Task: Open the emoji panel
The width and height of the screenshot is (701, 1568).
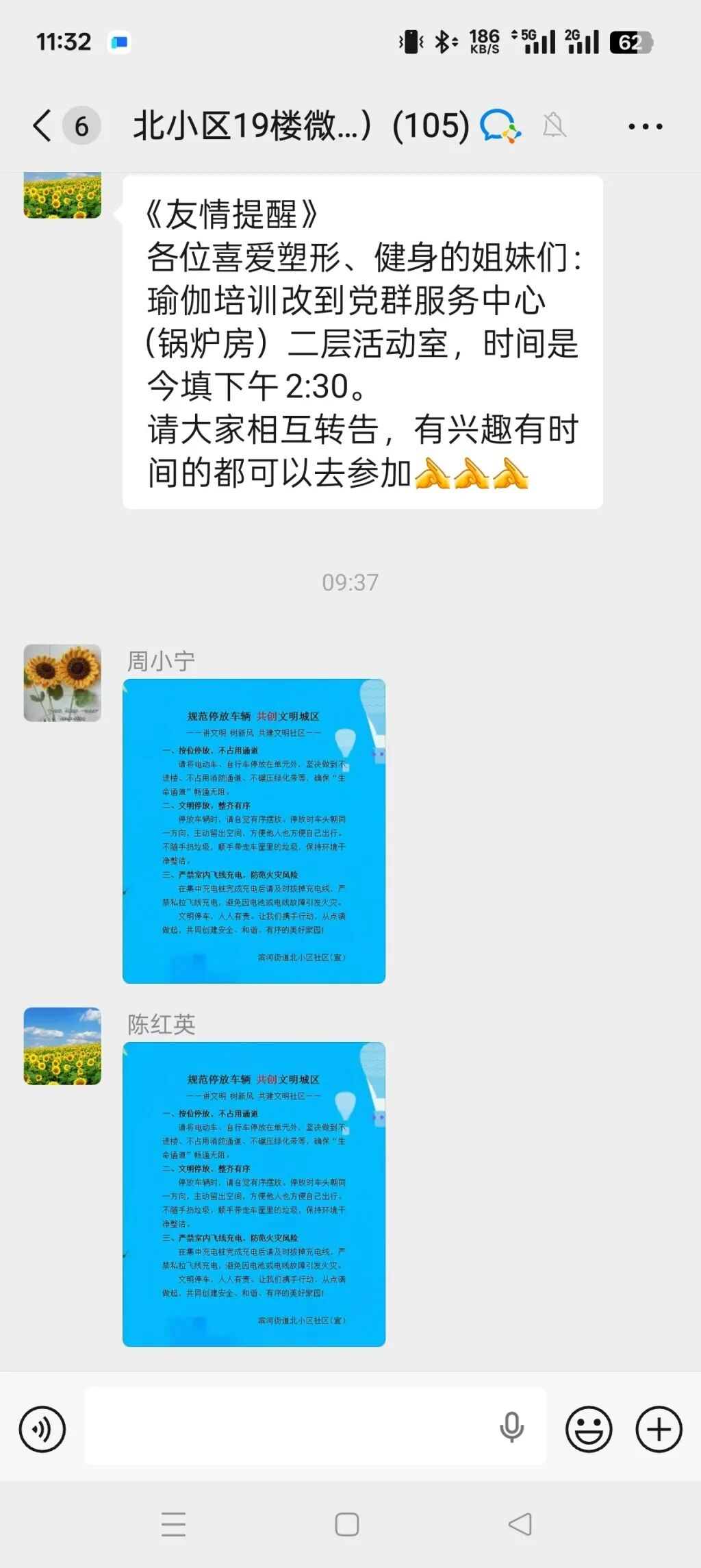Action: 588,1429
